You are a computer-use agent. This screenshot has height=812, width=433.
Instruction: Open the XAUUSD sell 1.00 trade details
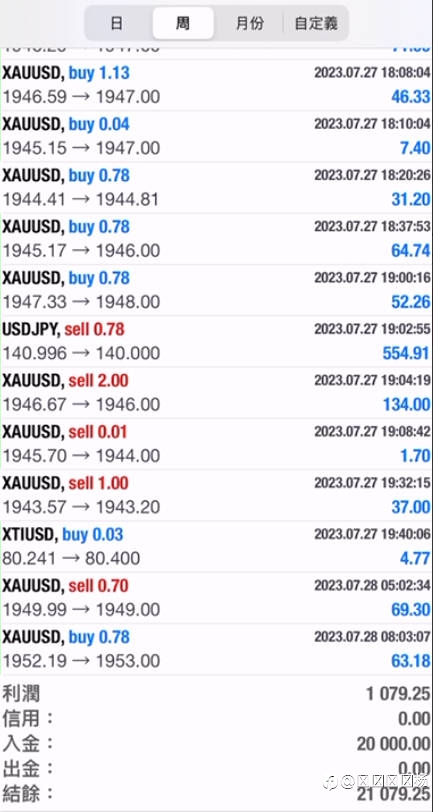pyautogui.click(x=216, y=495)
